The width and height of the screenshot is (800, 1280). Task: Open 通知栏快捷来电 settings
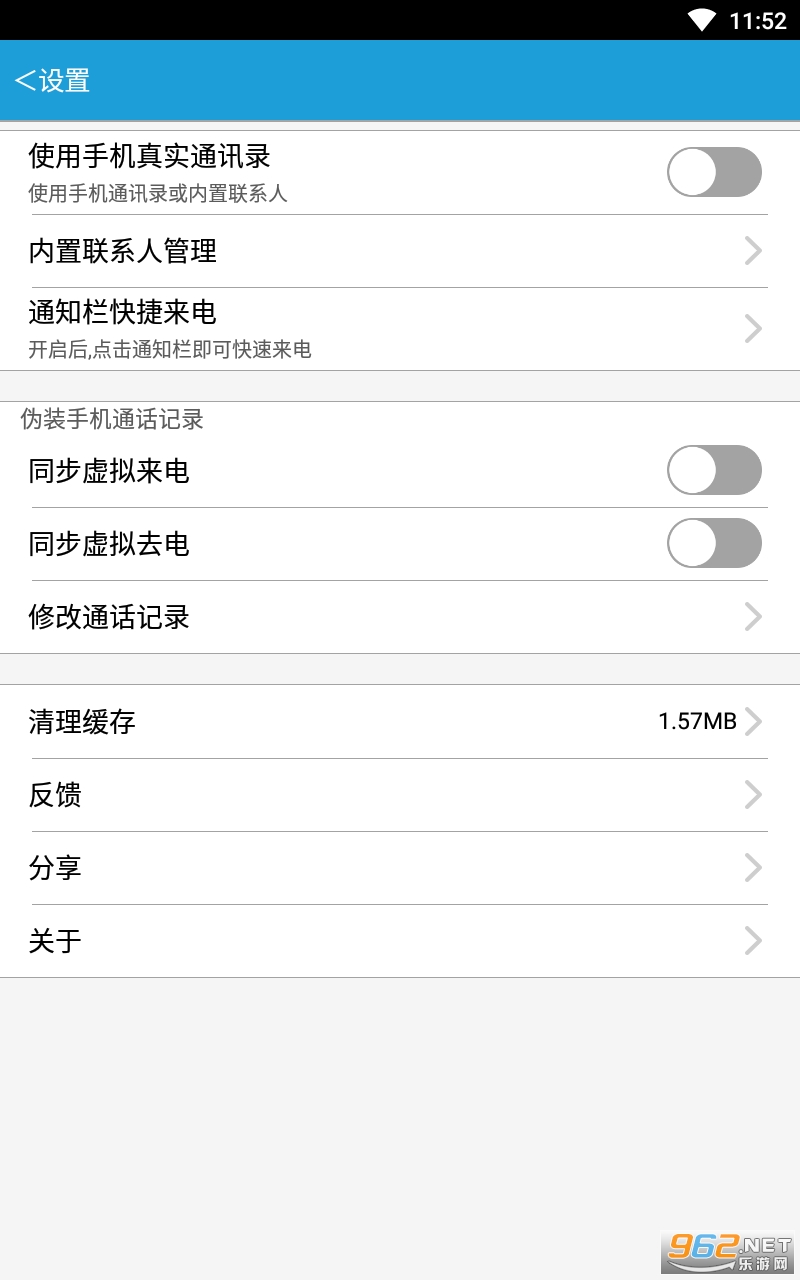[400, 329]
